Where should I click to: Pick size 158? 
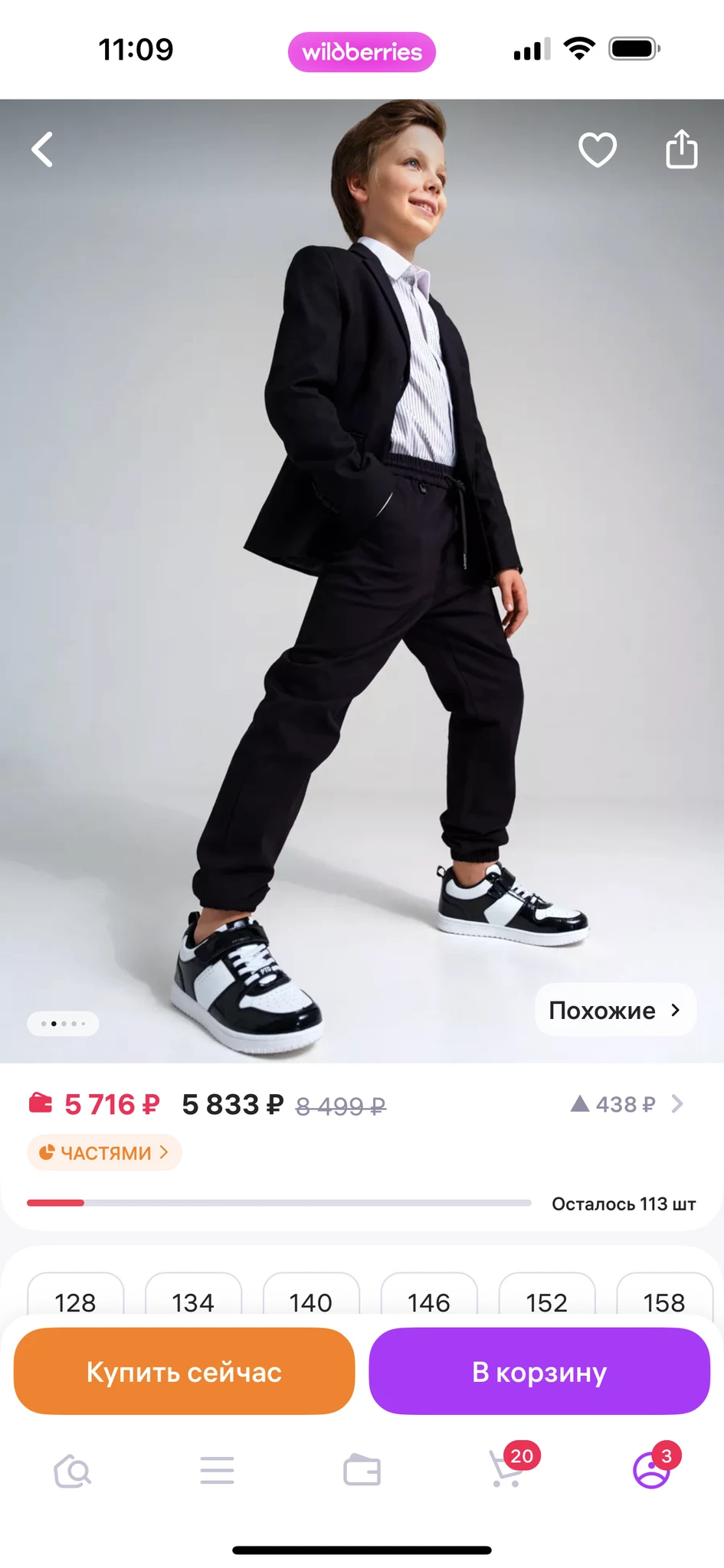[x=663, y=1300]
